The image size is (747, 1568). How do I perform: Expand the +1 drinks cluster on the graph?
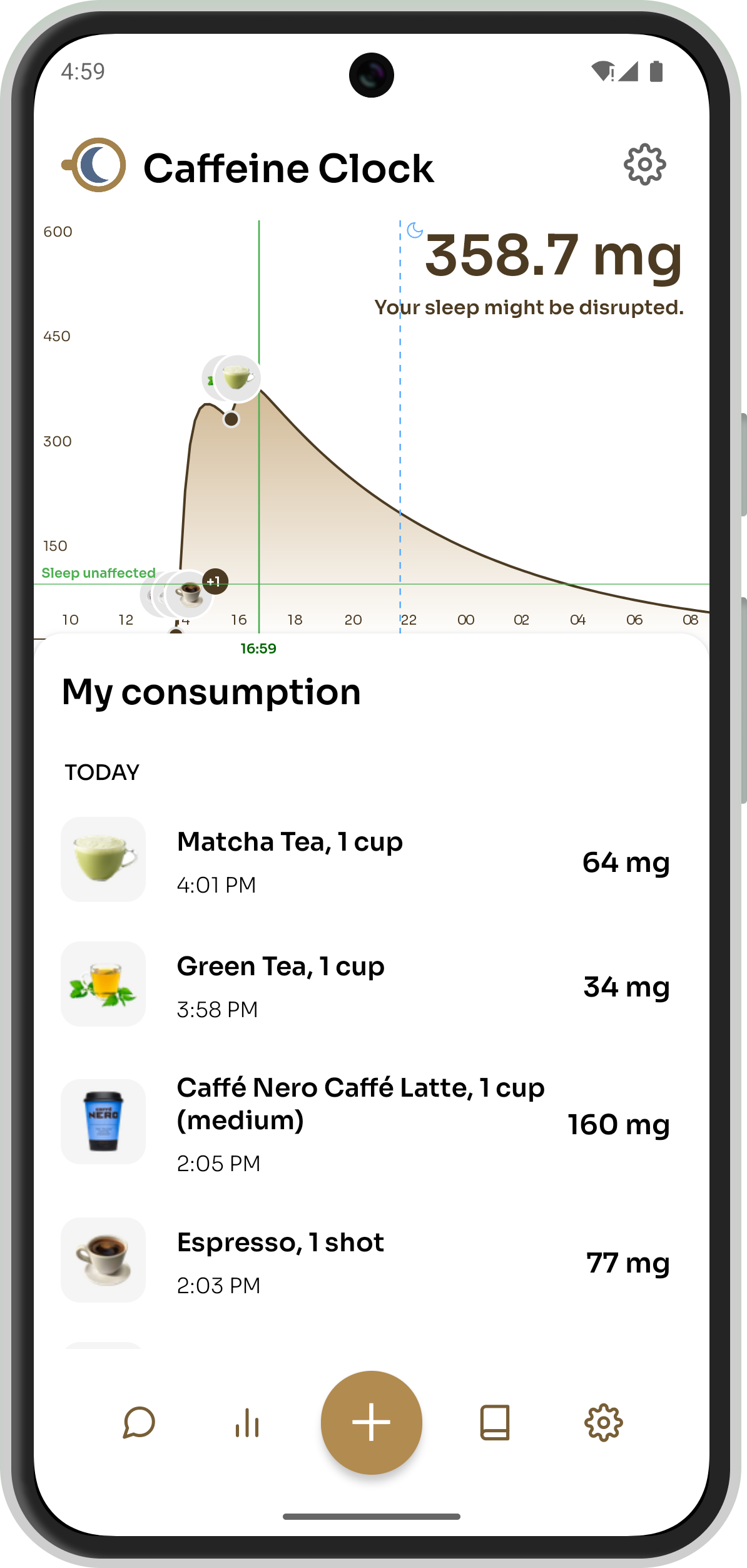coord(215,582)
